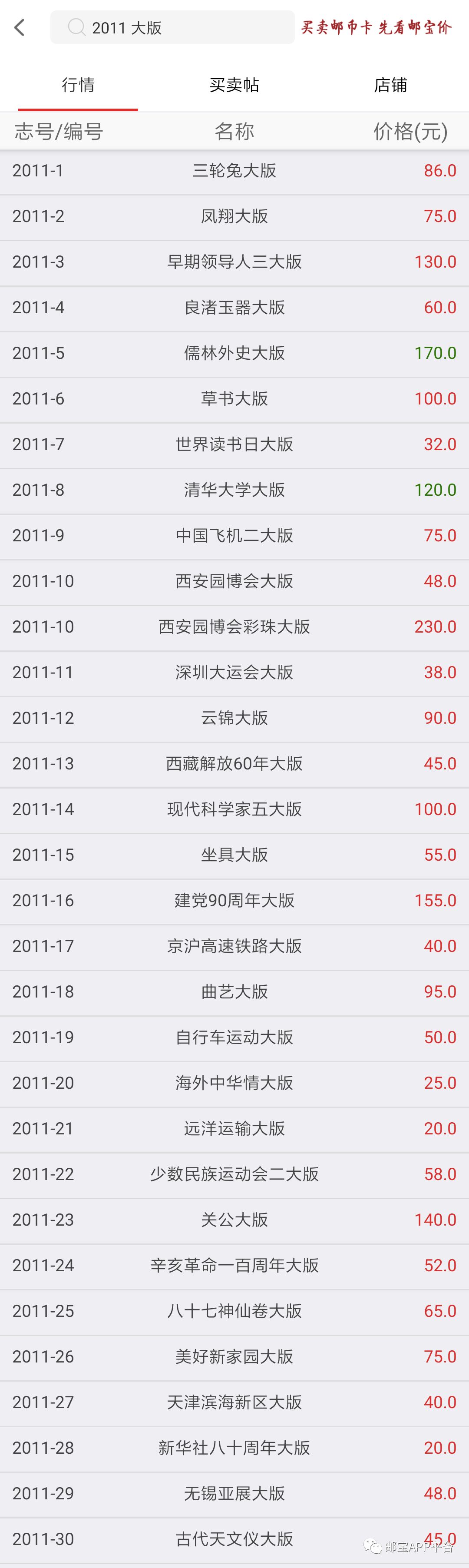Open the 三轮兔大版 row
Image resolution: width=469 pixels, height=1568 pixels.
[x=234, y=170]
